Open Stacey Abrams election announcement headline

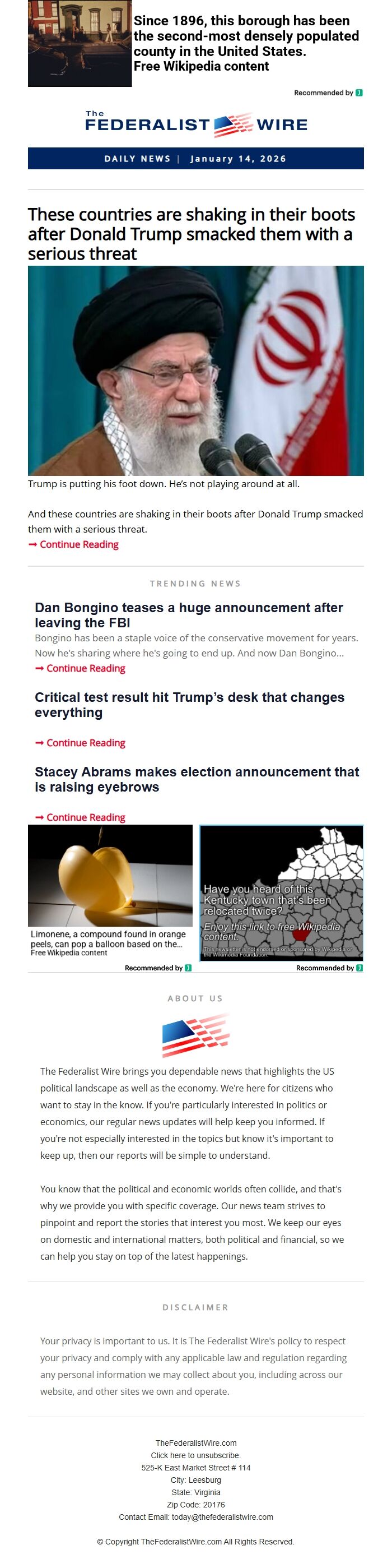click(197, 779)
